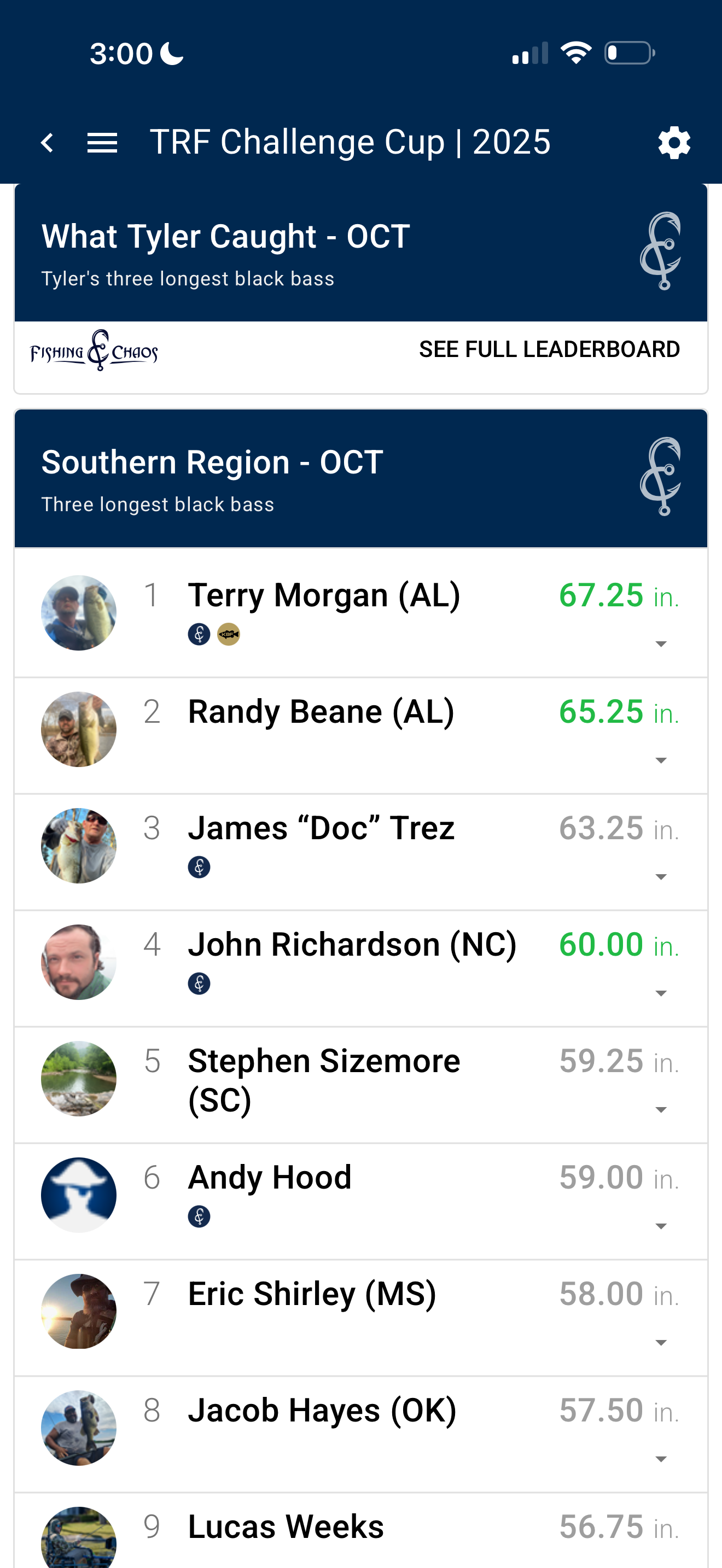
Task: Expand James "Doc" Trez catches
Action: (661, 876)
